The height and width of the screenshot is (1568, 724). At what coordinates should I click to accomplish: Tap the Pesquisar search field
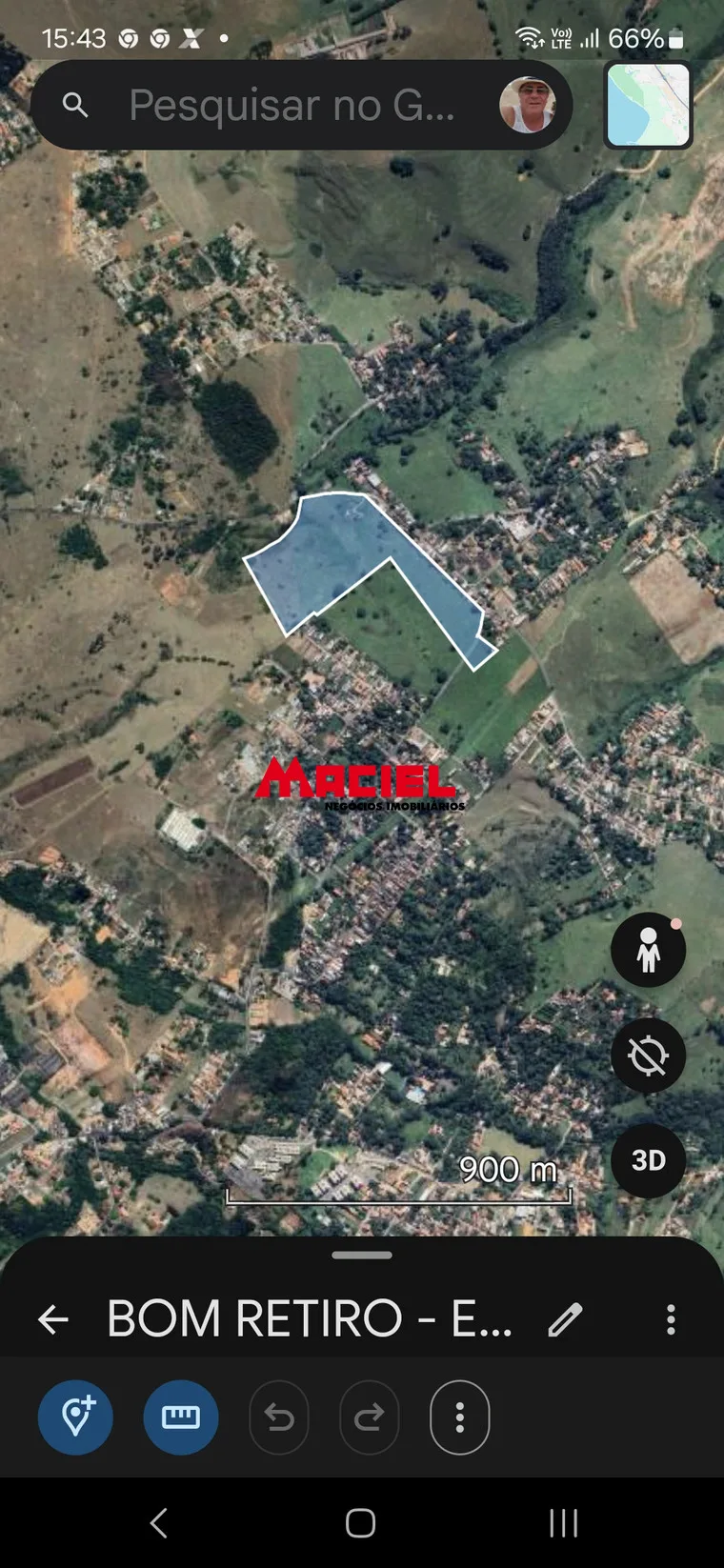click(x=286, y=105)
